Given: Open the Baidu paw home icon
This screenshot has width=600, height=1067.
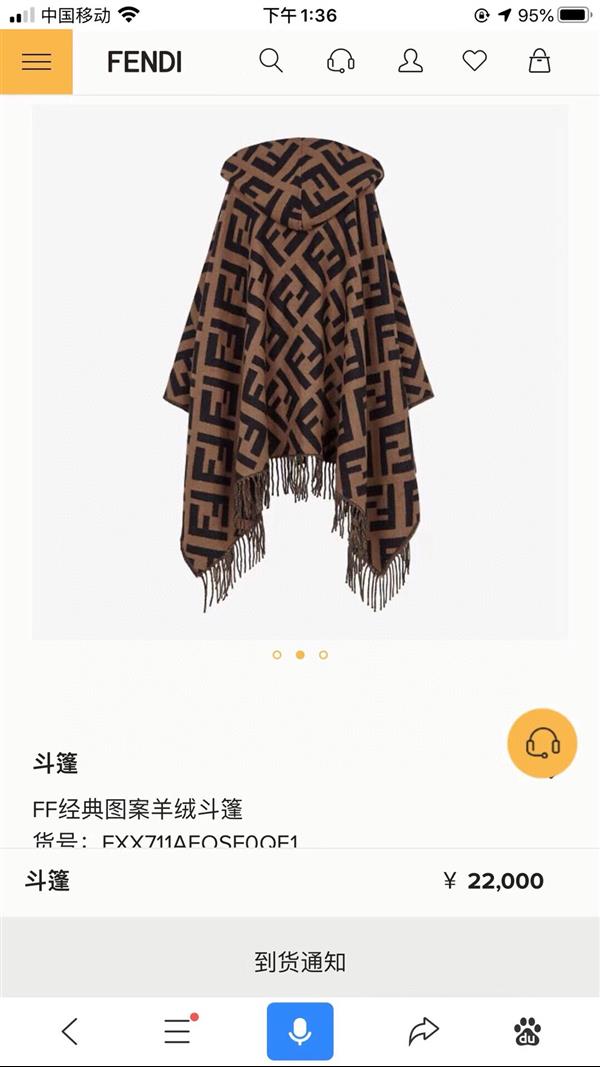Looking at the screenshot, I should [527, 1031].
